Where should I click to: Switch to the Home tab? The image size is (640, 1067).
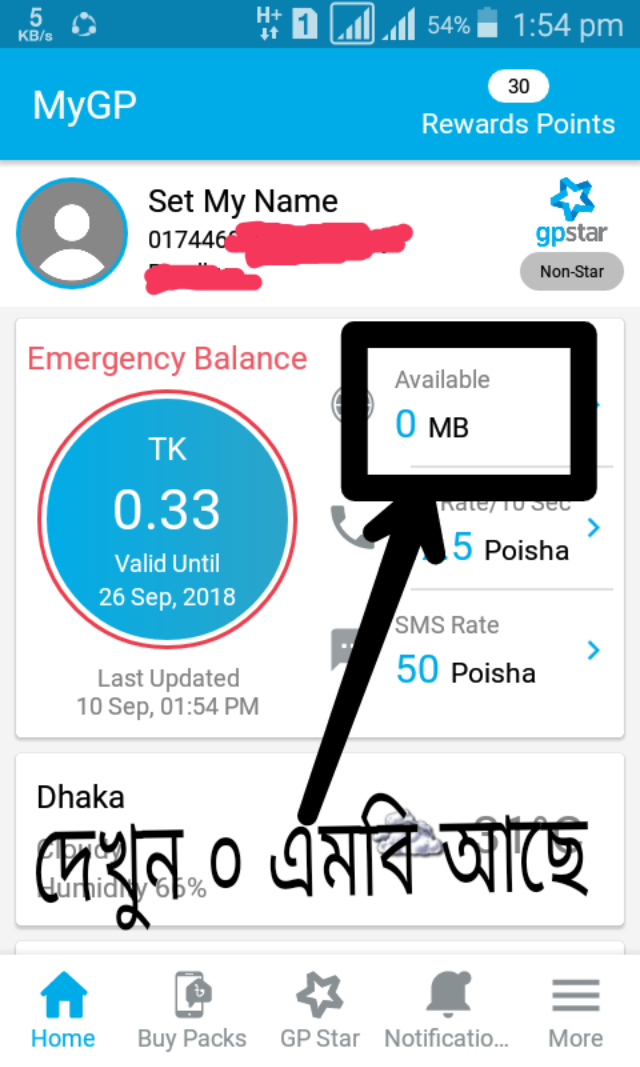coord(63,1010)
